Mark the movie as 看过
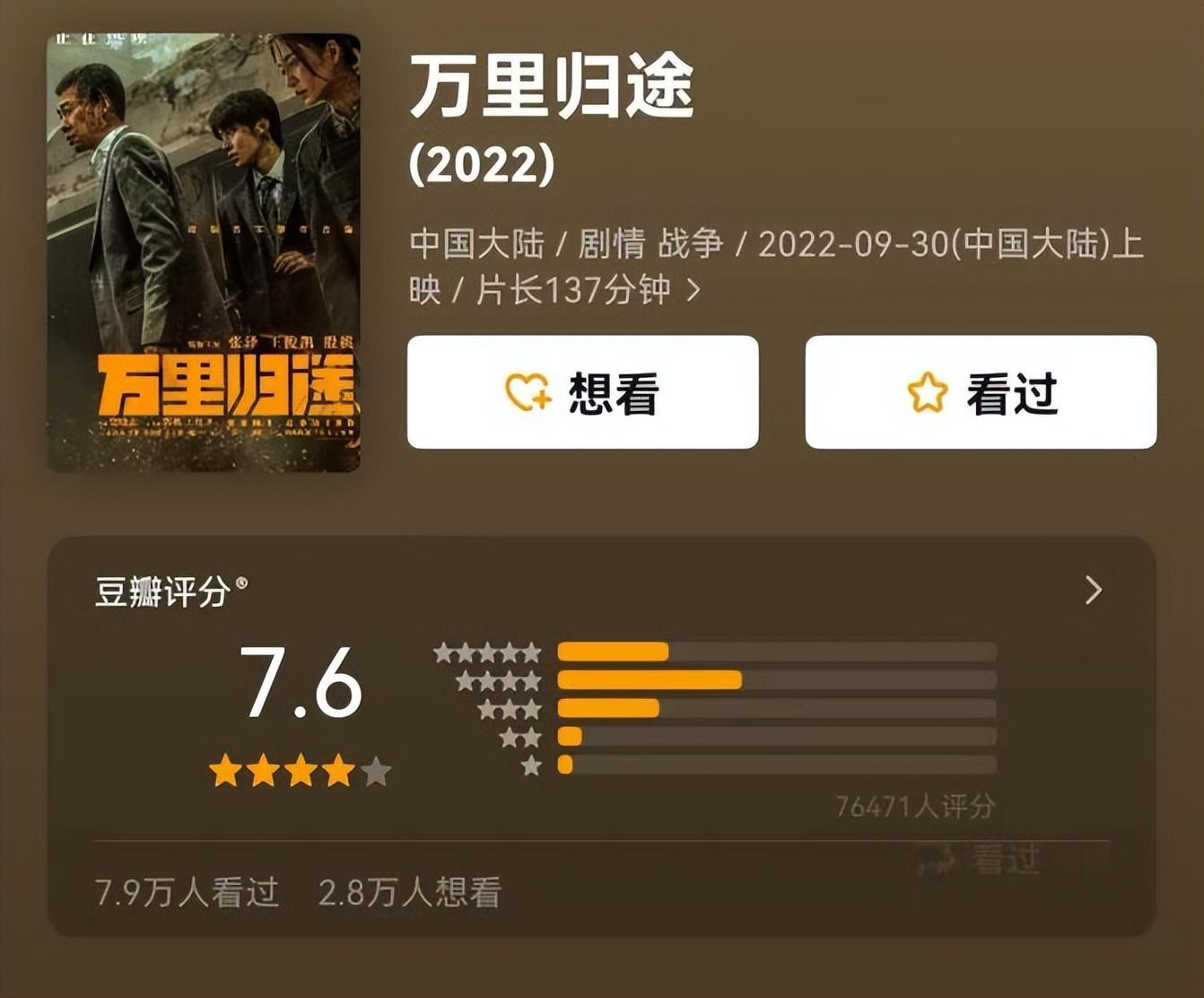 click(980, 392)
